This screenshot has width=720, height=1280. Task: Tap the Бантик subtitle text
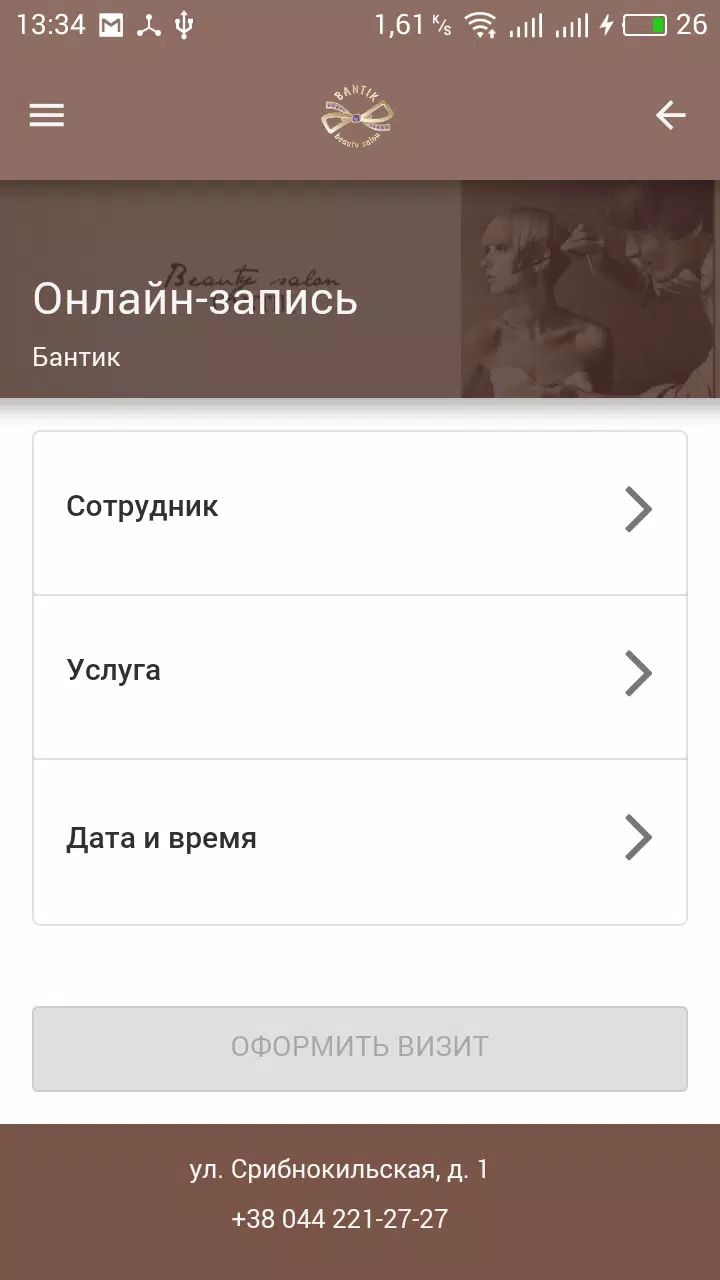pos(77,356)
